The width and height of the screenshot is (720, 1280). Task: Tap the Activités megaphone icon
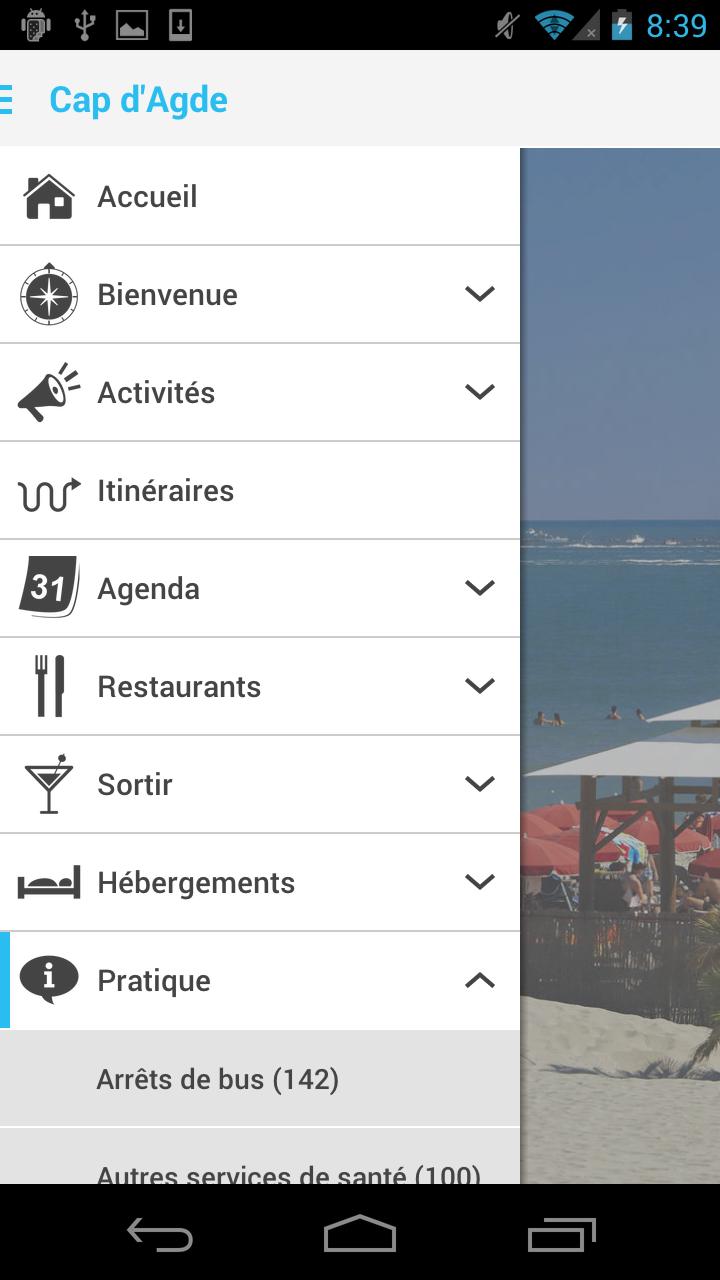pyautogui.click(x=48, y=392)
